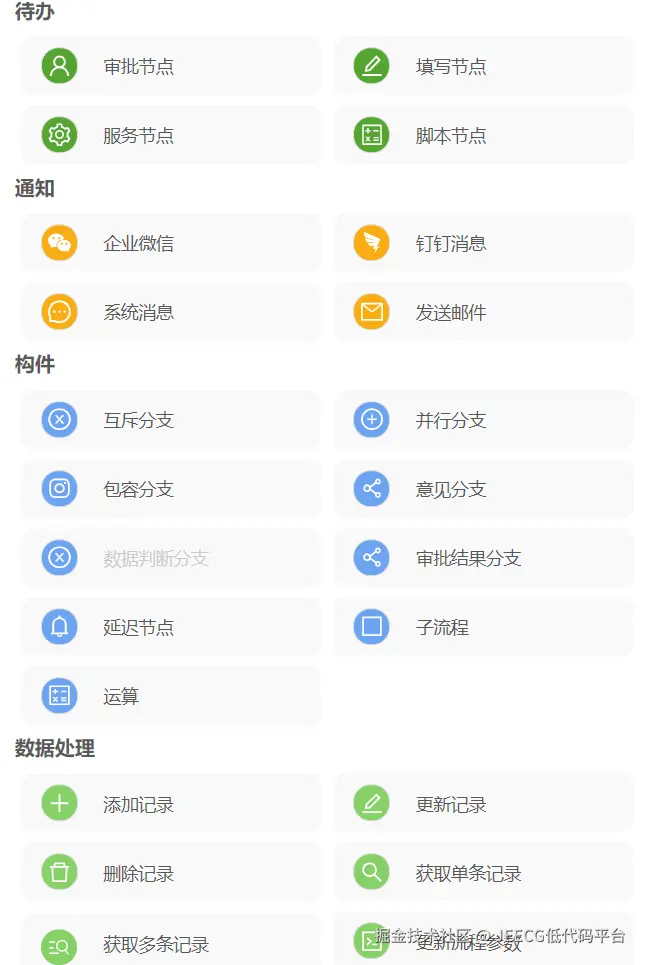The width and height of the screenshot is (646, 965).
Task: Pick the 意见分支 component
Action: coord(483,489)
